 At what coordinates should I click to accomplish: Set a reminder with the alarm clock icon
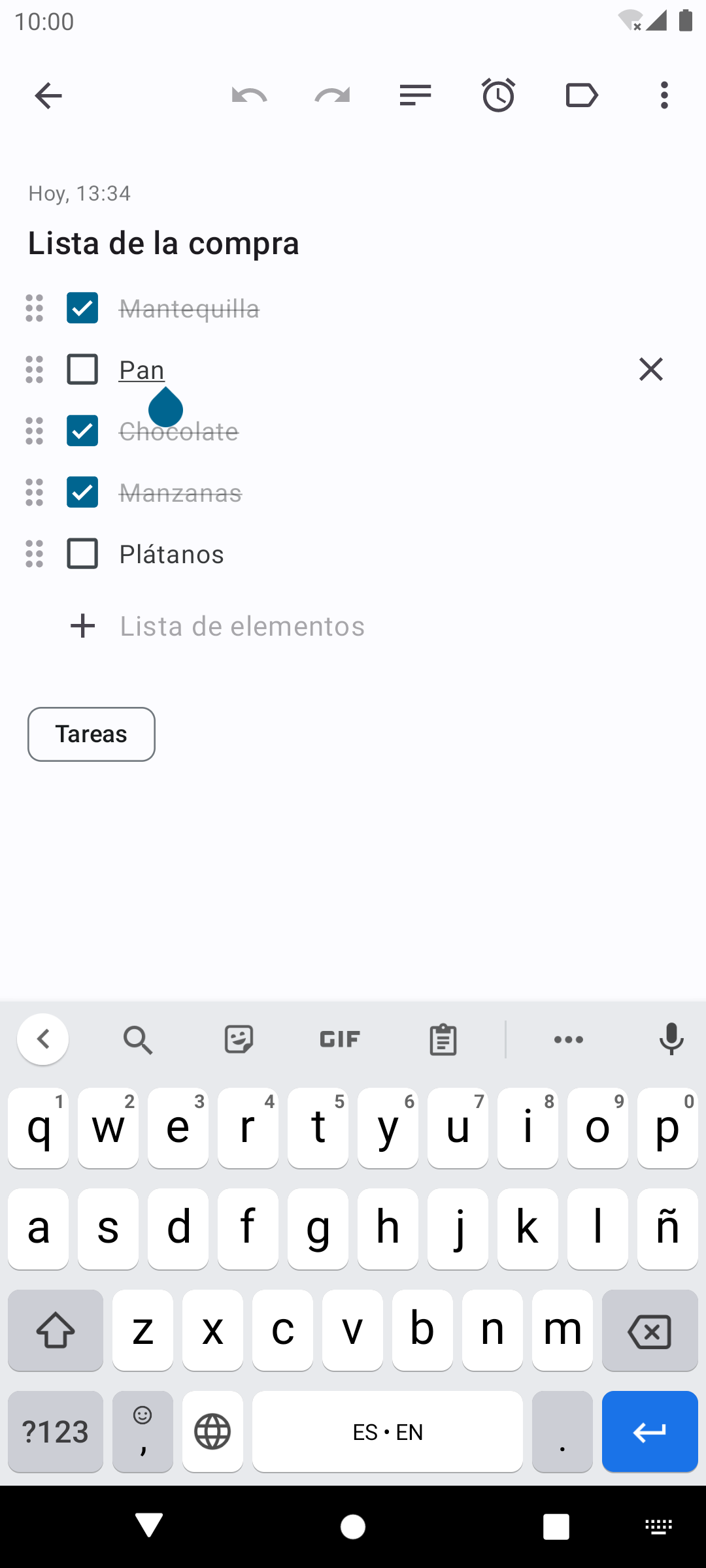point(499,95)
